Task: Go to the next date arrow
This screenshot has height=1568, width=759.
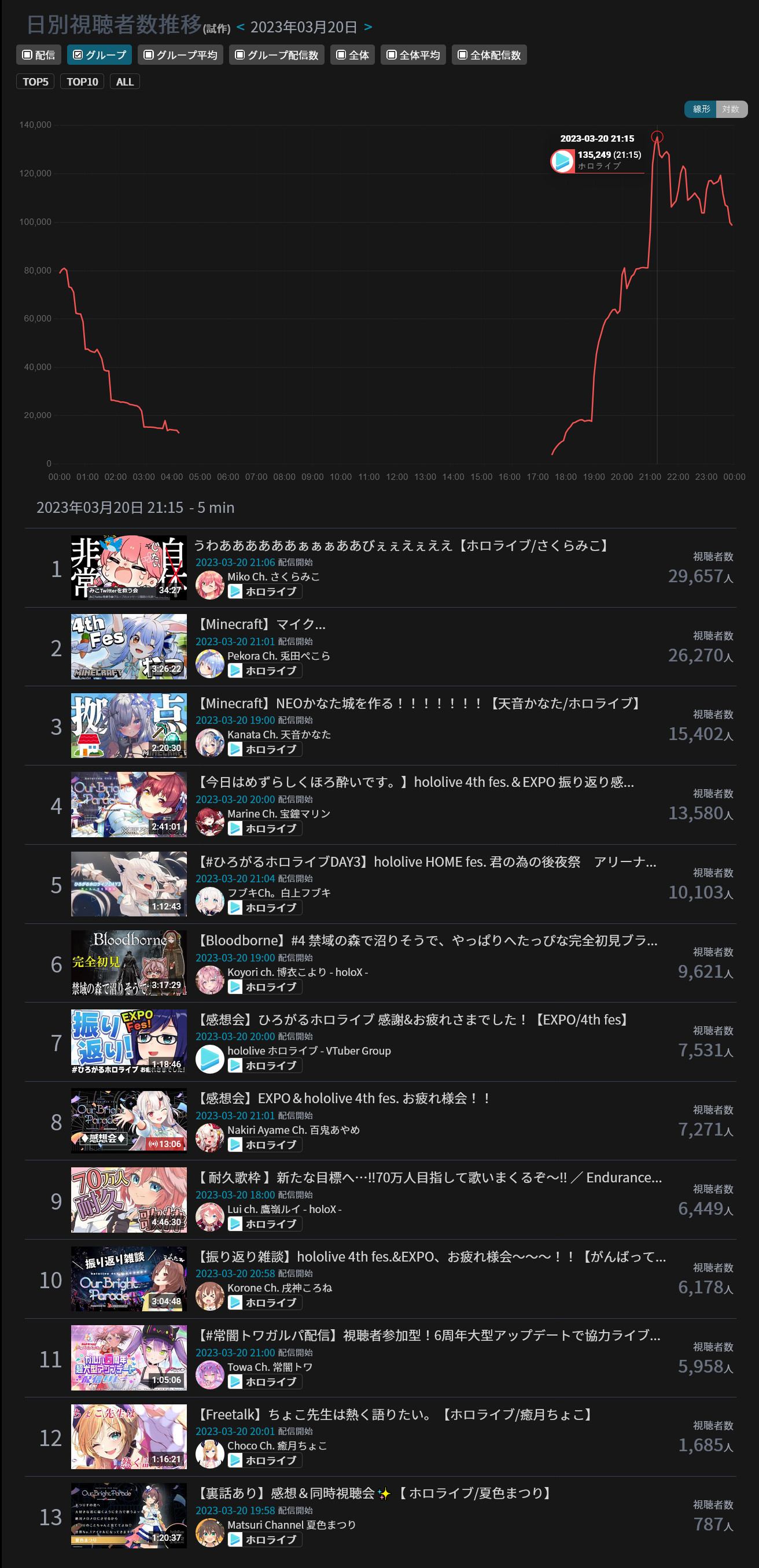Action: pyautogui.click(x=368, y=27)
